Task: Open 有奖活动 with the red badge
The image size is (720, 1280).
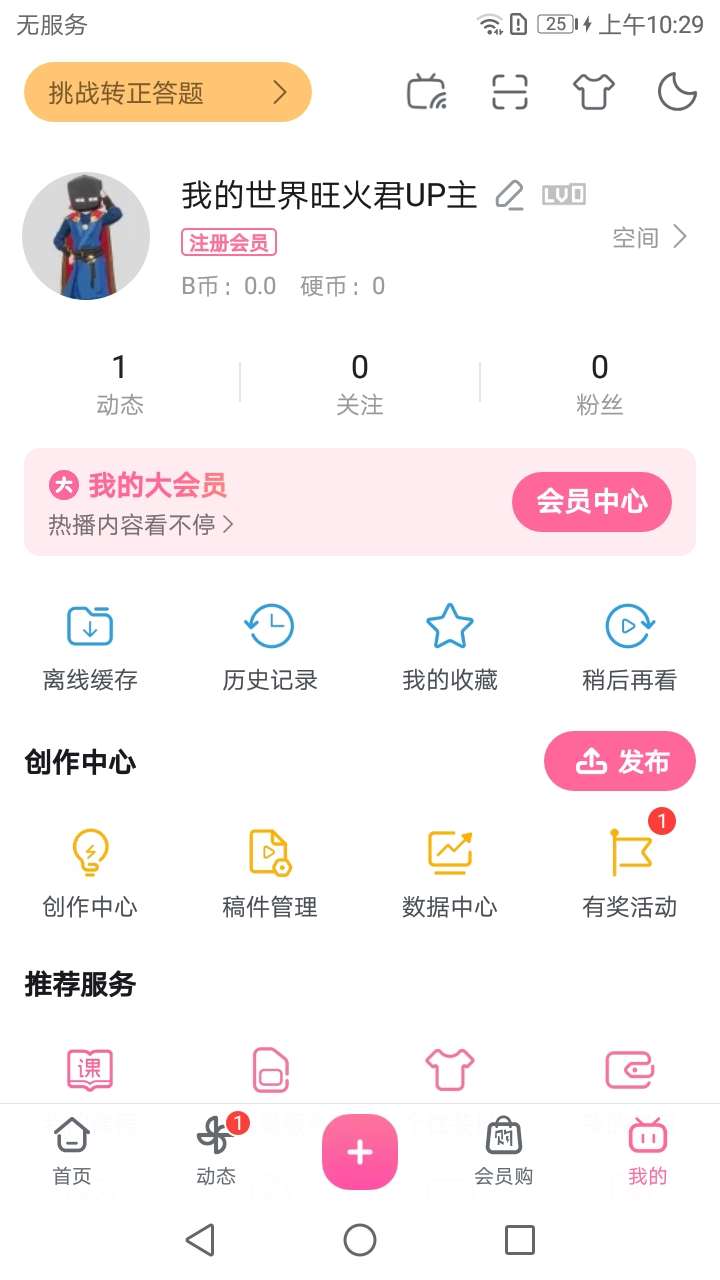Action: (x=630, y=873)
